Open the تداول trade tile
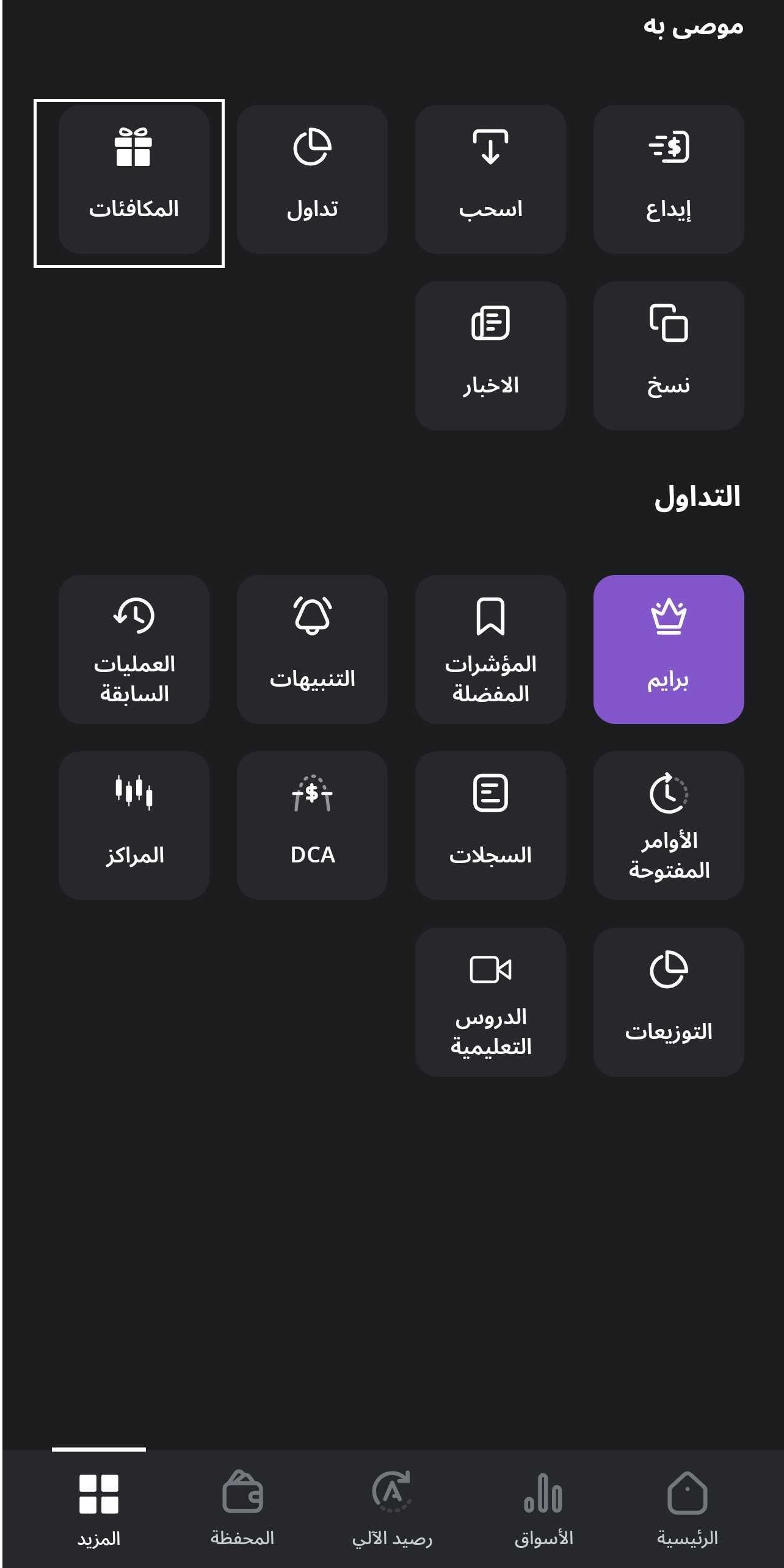The height and width of the screenshot is (1568, 784). (x=312, y=179)
